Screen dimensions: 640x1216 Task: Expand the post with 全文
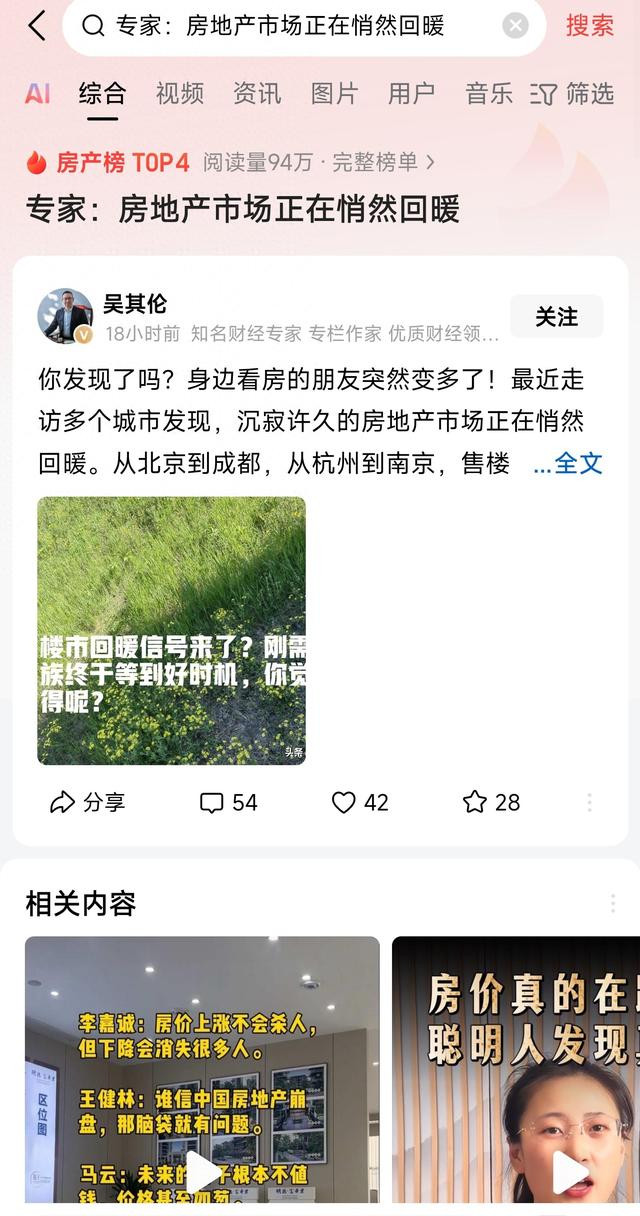click(x=569, y=463)
